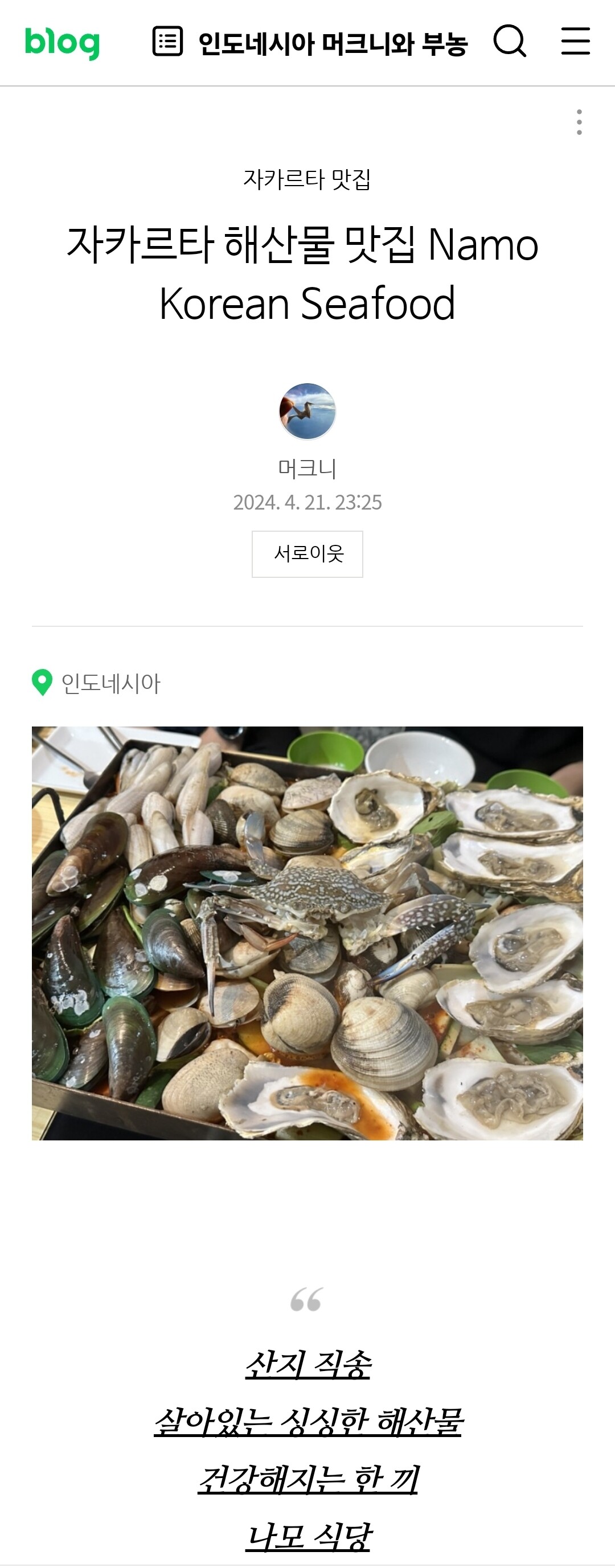This screenshot has width=615, height=1568.
Task: Open the Naver blog home logo
Action: point(62,43)
